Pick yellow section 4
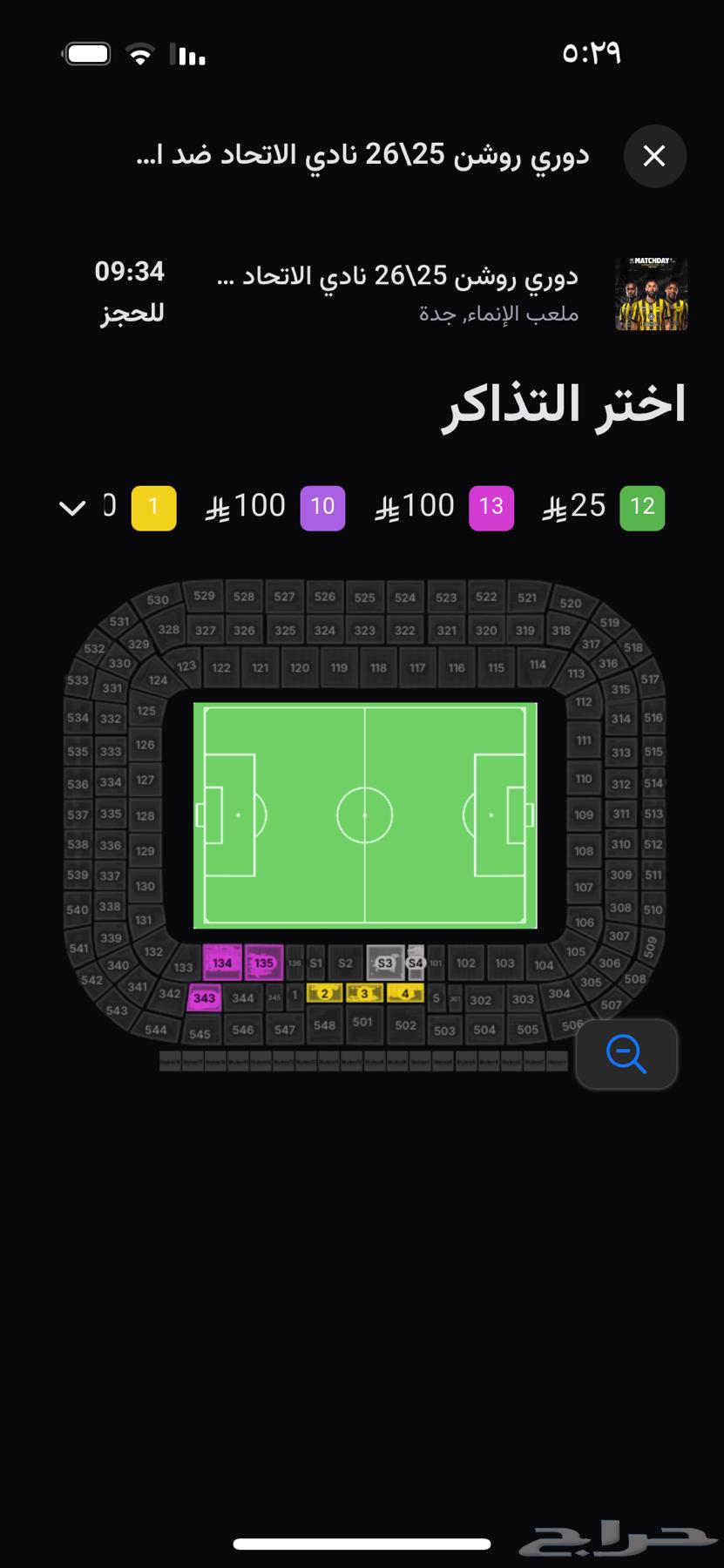 coord(405,993)
